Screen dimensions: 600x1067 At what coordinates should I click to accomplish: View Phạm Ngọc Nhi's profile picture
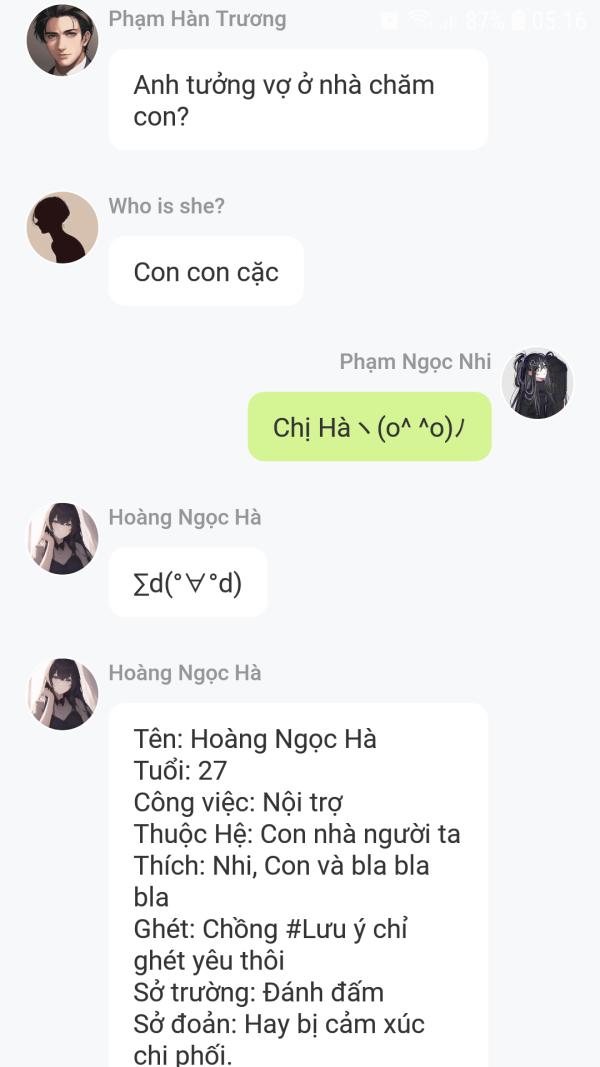click(537, 383)
